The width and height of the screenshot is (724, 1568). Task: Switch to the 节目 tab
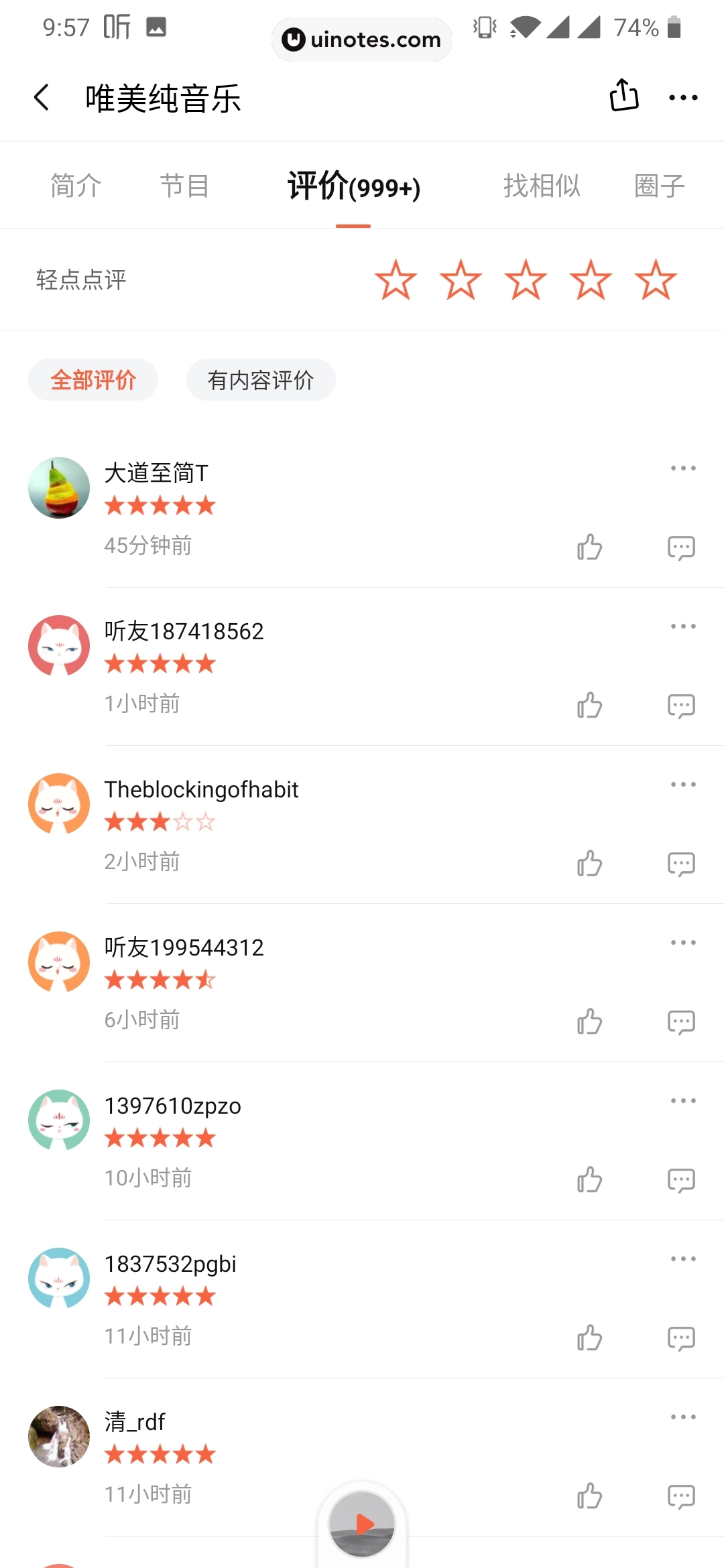[x=184, y=186]
